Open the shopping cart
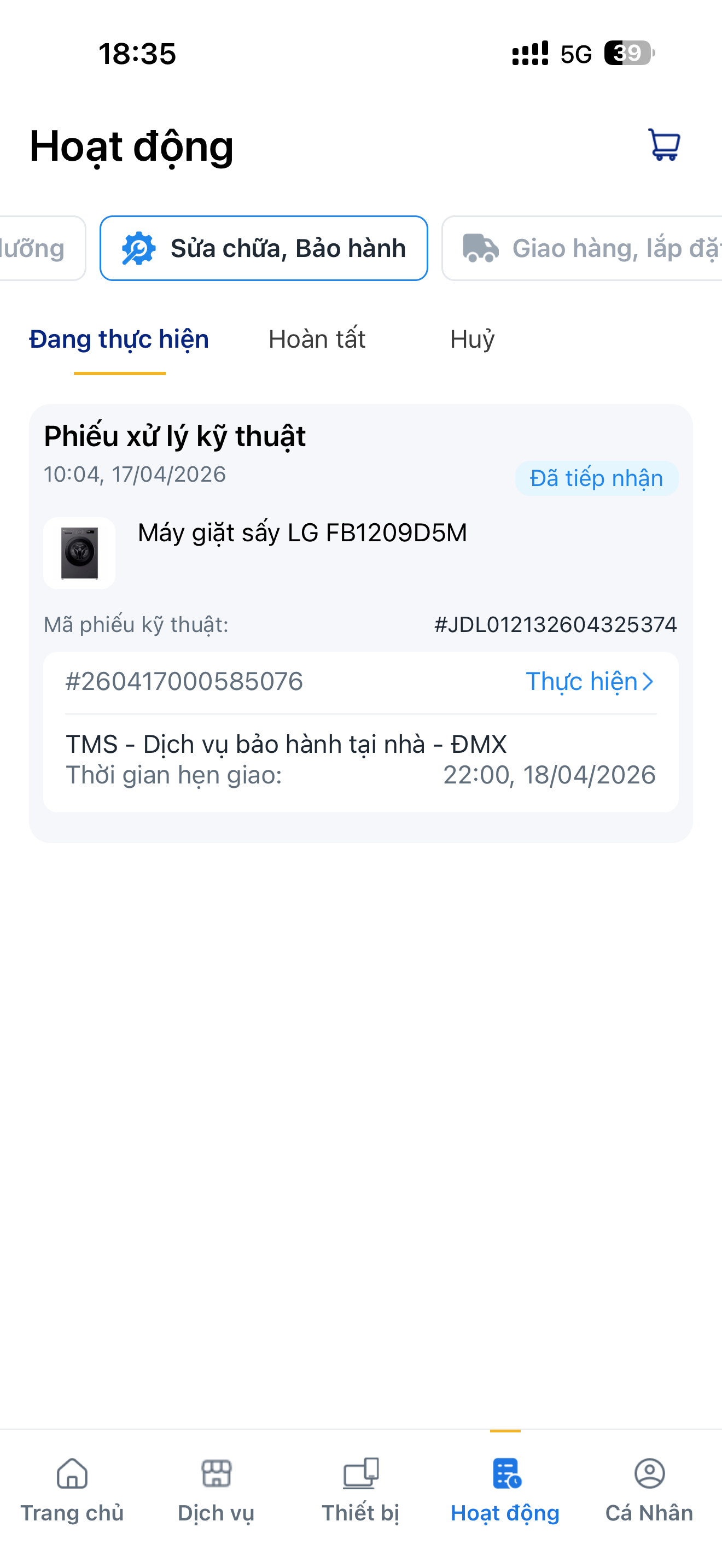 click(x=663, y=145)
